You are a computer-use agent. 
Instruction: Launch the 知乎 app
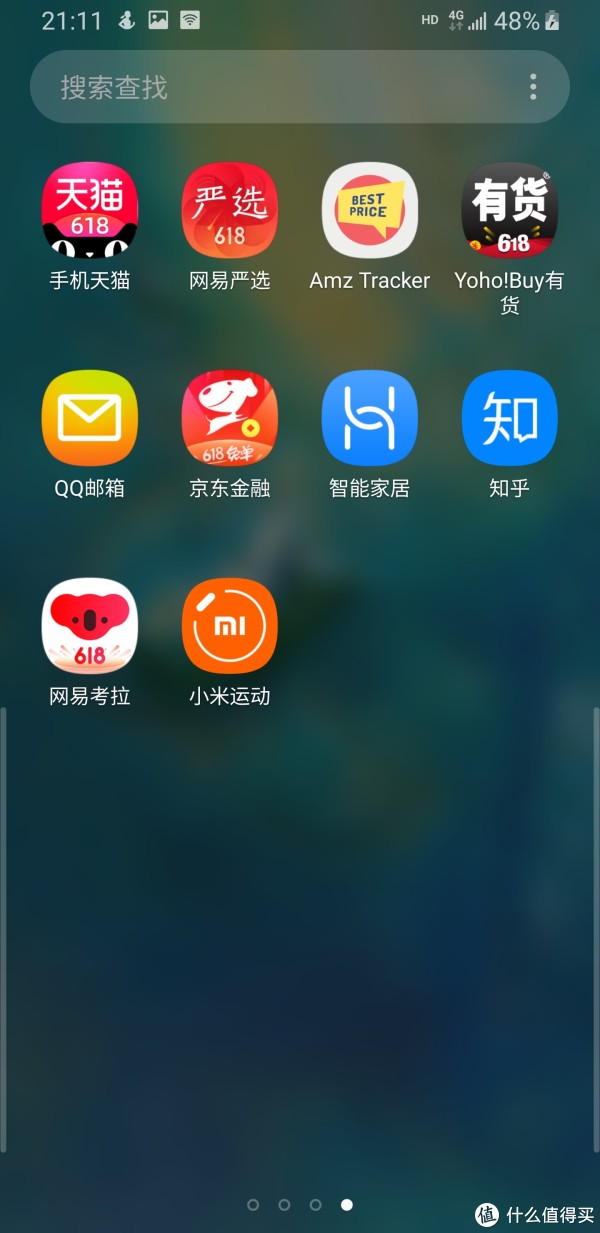[x=509, y=418]
